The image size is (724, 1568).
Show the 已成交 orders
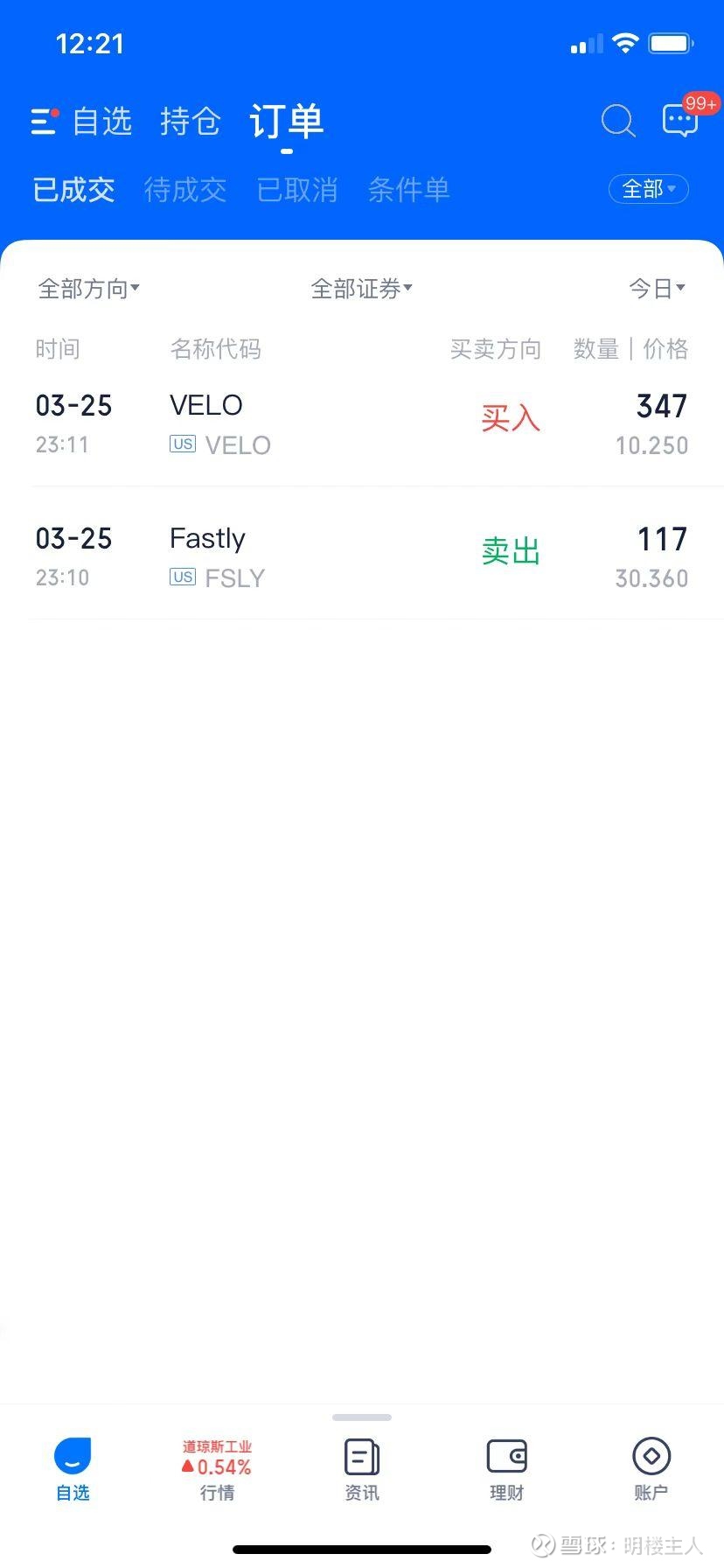(x=74, y=190)
